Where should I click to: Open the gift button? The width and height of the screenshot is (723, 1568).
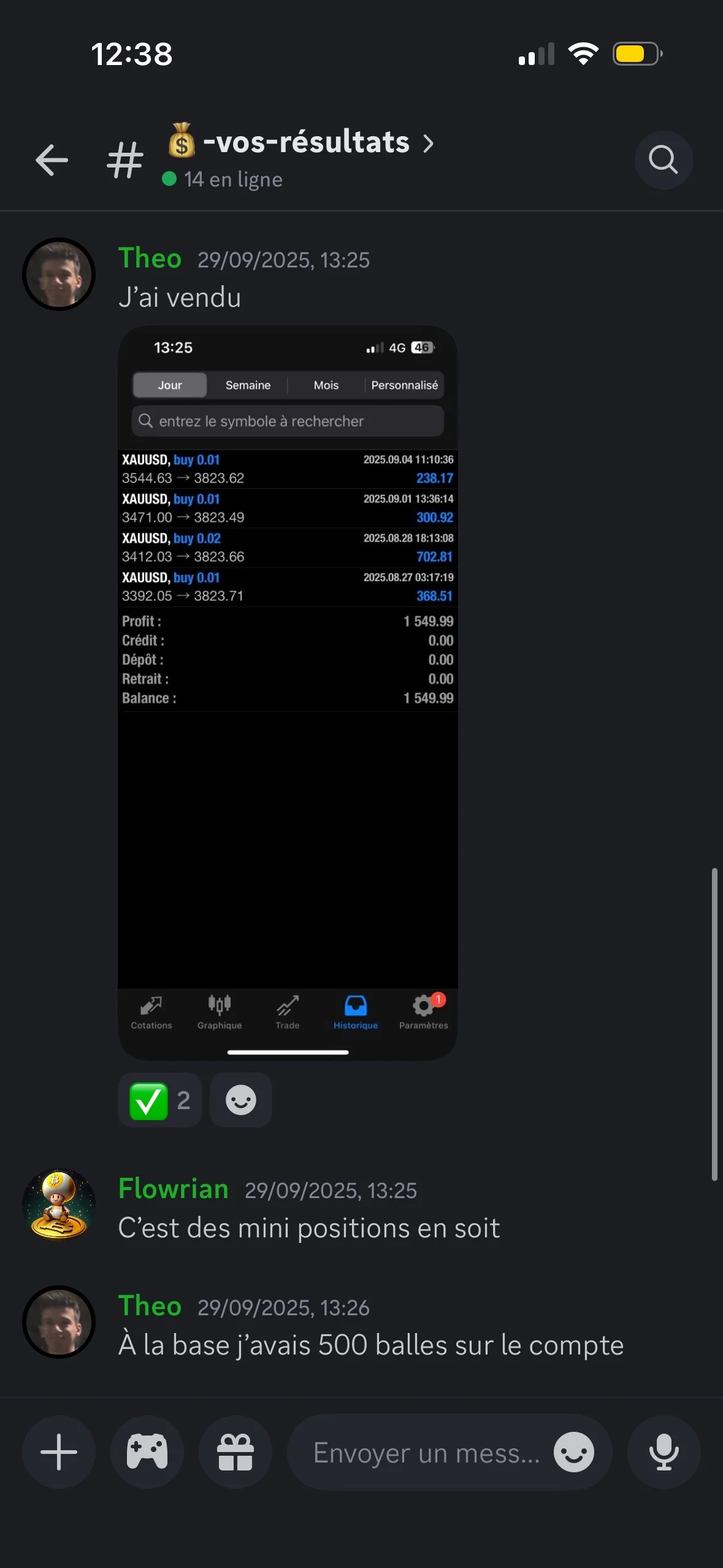235,1452
